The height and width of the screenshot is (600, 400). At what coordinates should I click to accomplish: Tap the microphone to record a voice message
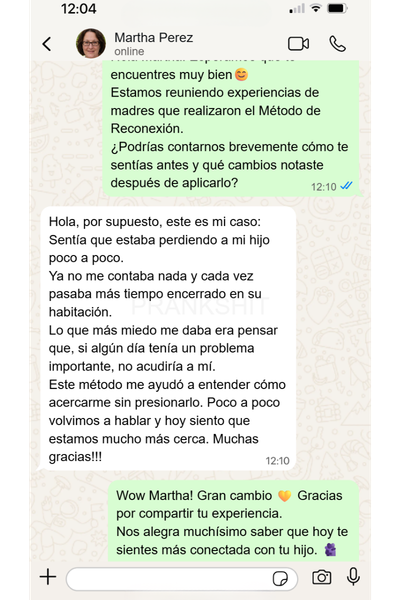tap(353, 577)
